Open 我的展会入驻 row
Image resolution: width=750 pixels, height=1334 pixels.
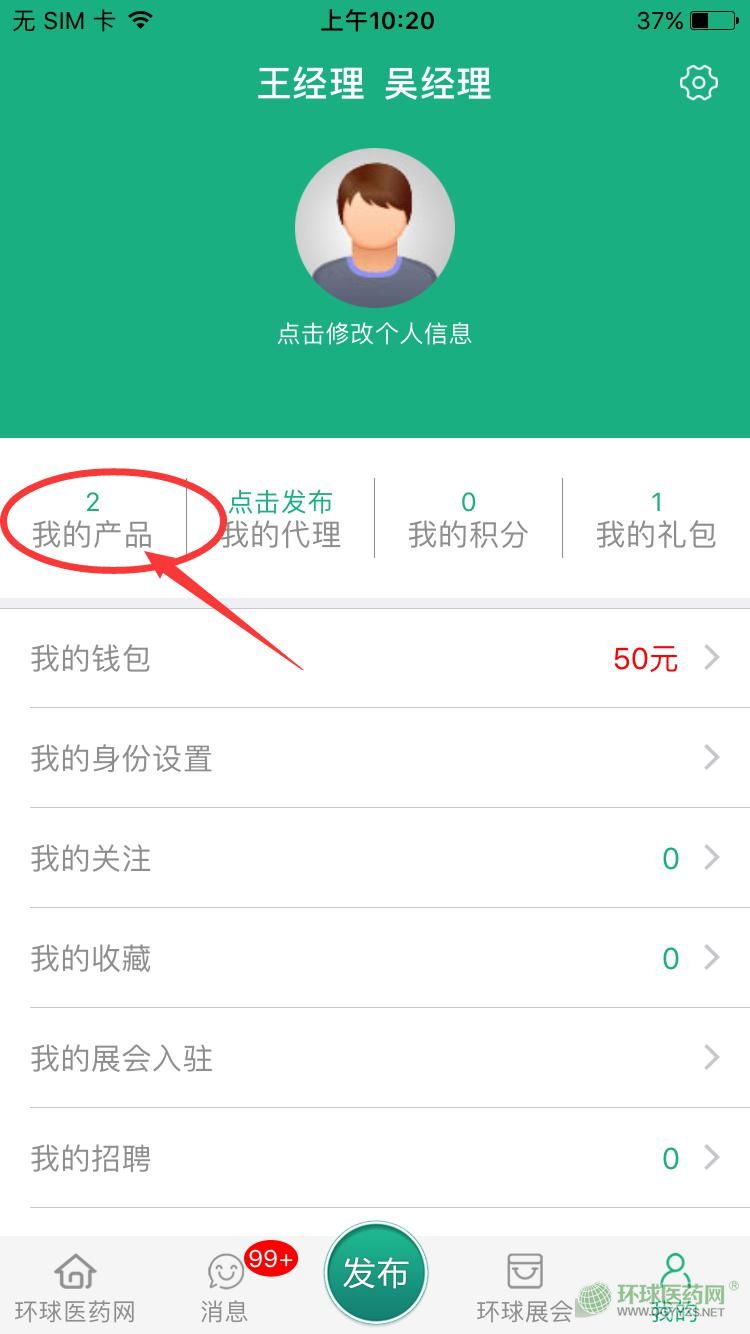(375, 1058)
